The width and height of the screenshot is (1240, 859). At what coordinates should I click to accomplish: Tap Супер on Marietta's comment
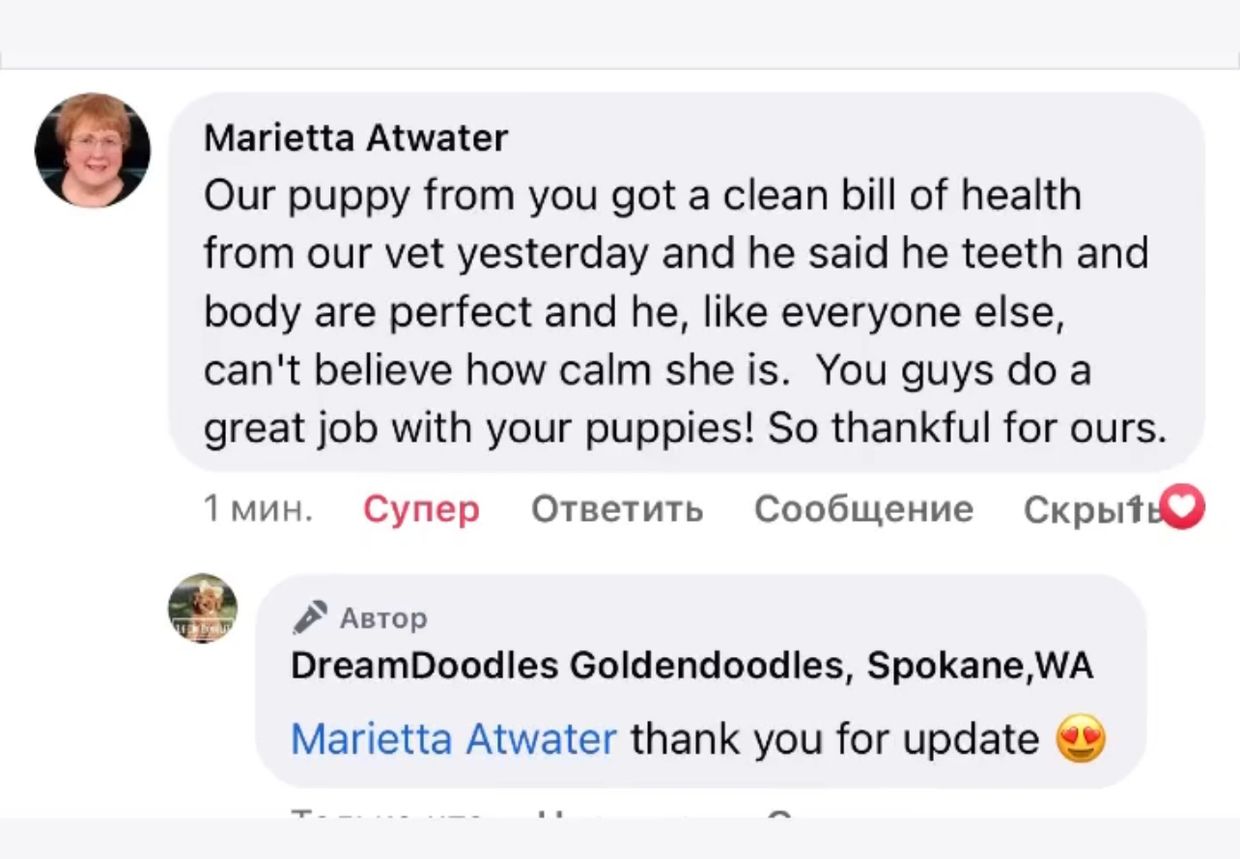pos(421,510)
